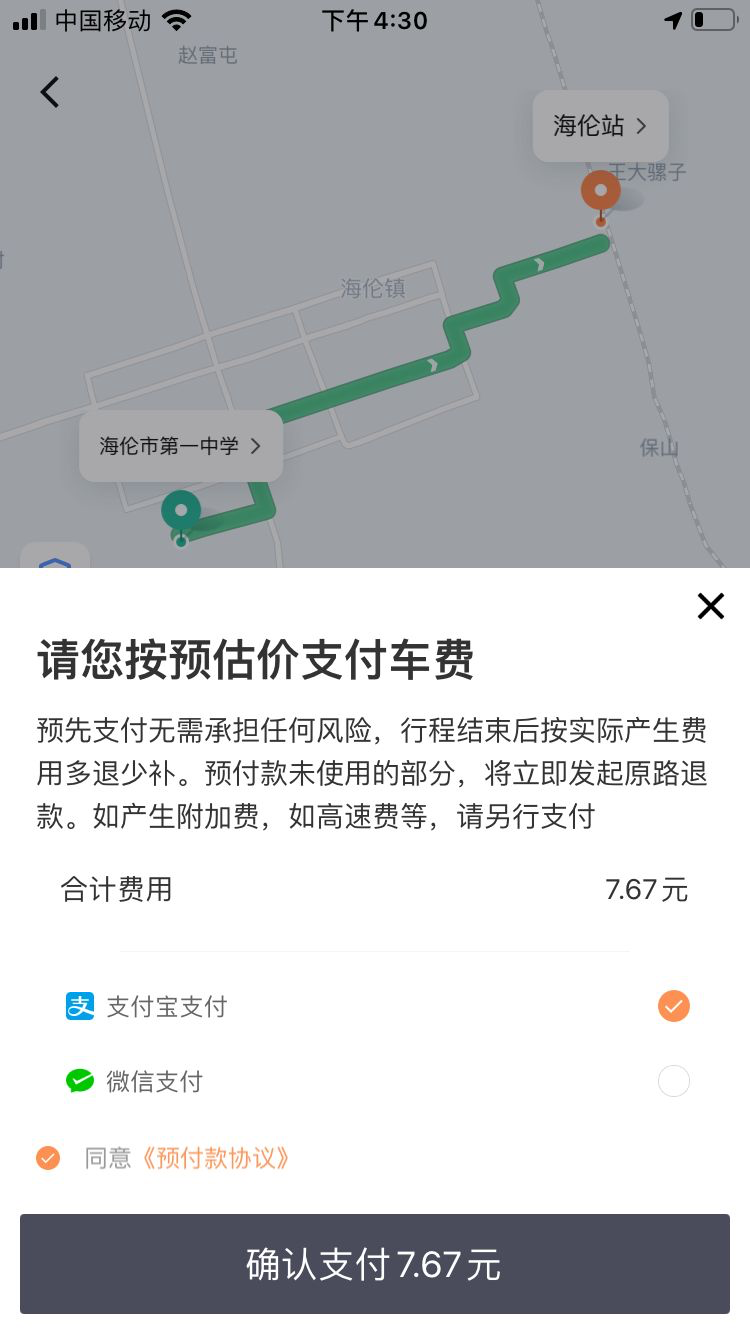Close the prepayment sheet
The height and width of the screenshot is (1334, 750).
pyautogui.click(x=710, y=606)
